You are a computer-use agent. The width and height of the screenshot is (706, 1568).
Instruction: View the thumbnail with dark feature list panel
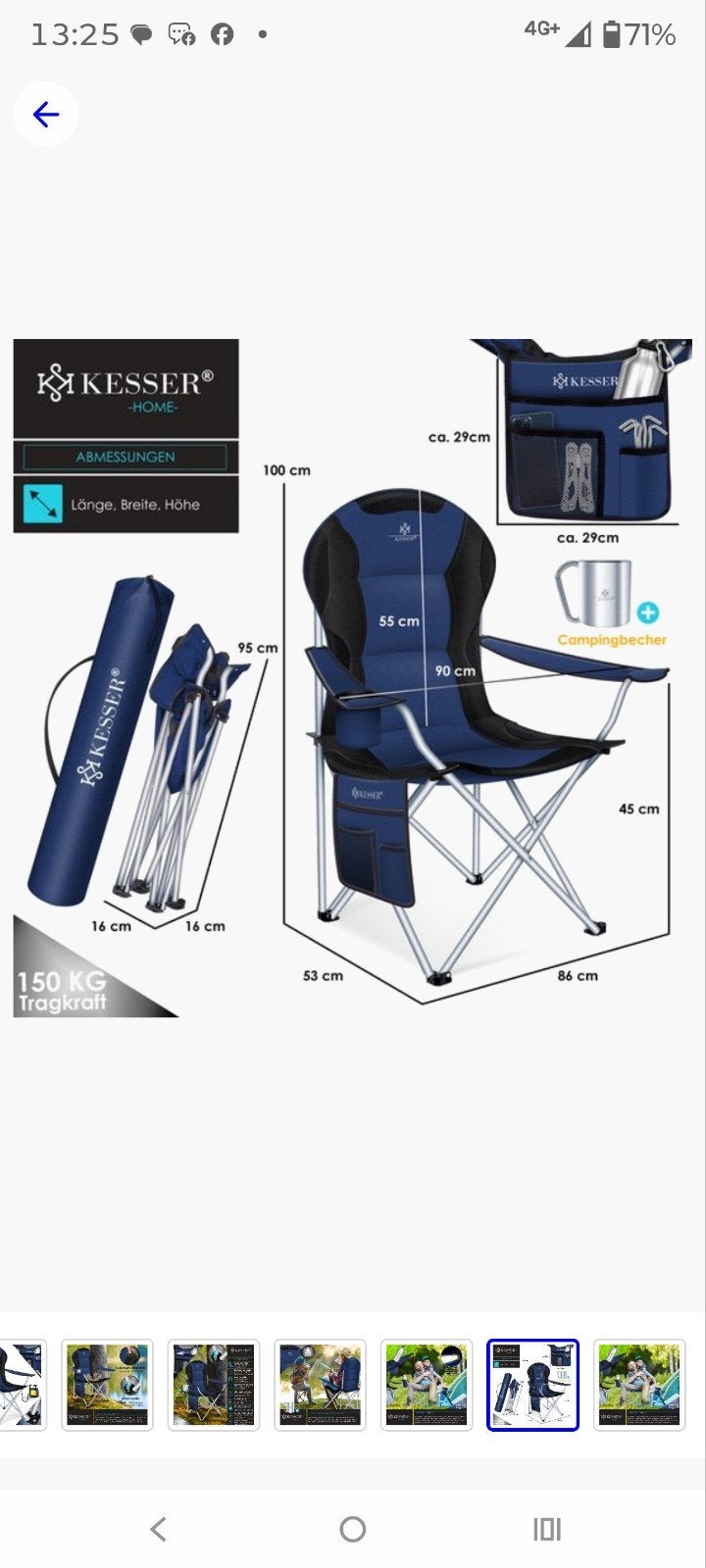tap(214, 1385)
